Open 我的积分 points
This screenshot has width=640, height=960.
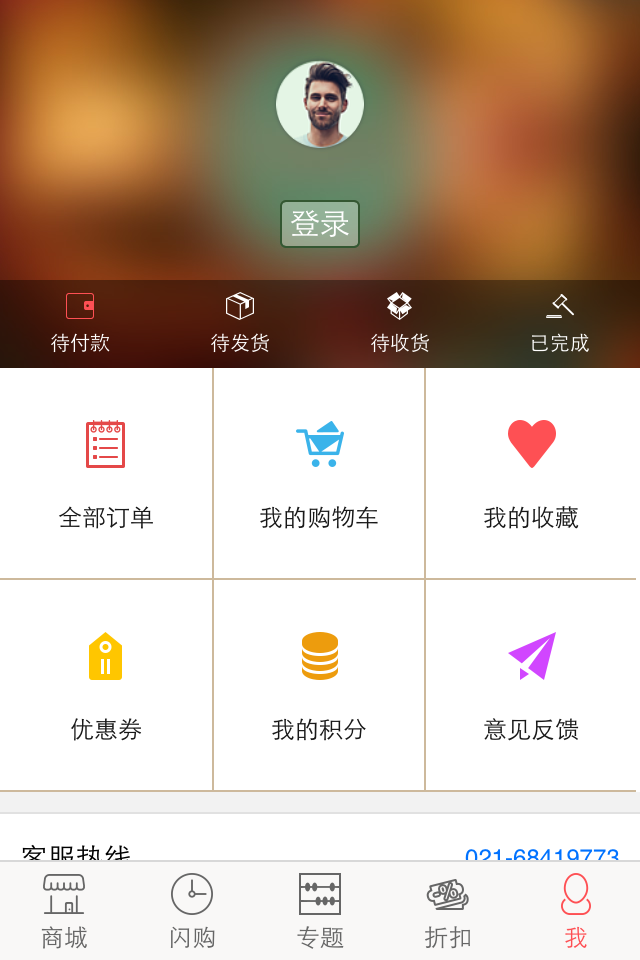(319, 685)
